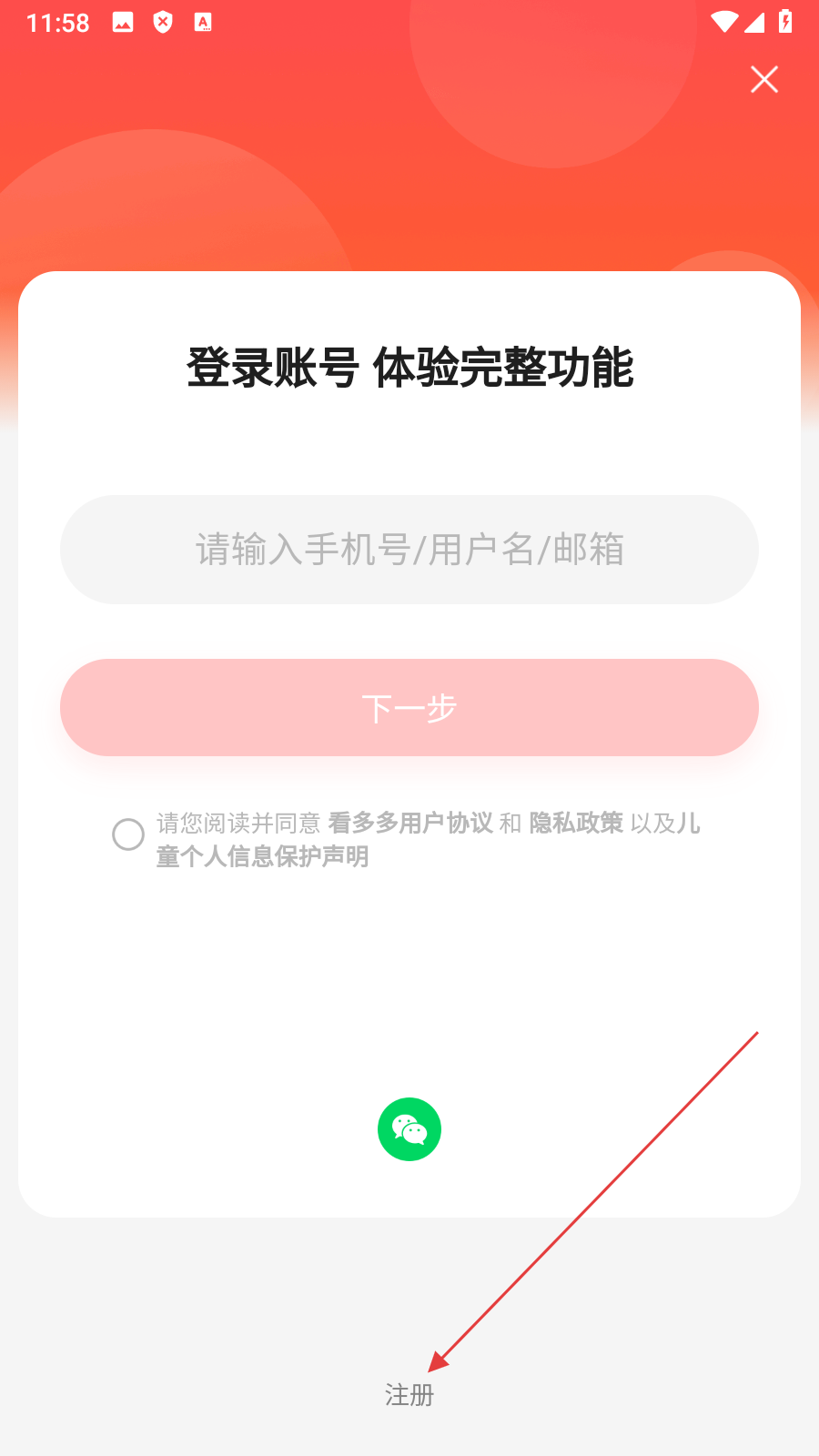819x1456 pixels.
Task: Check the agreement circle checkbox
Action: click(128, 834)
